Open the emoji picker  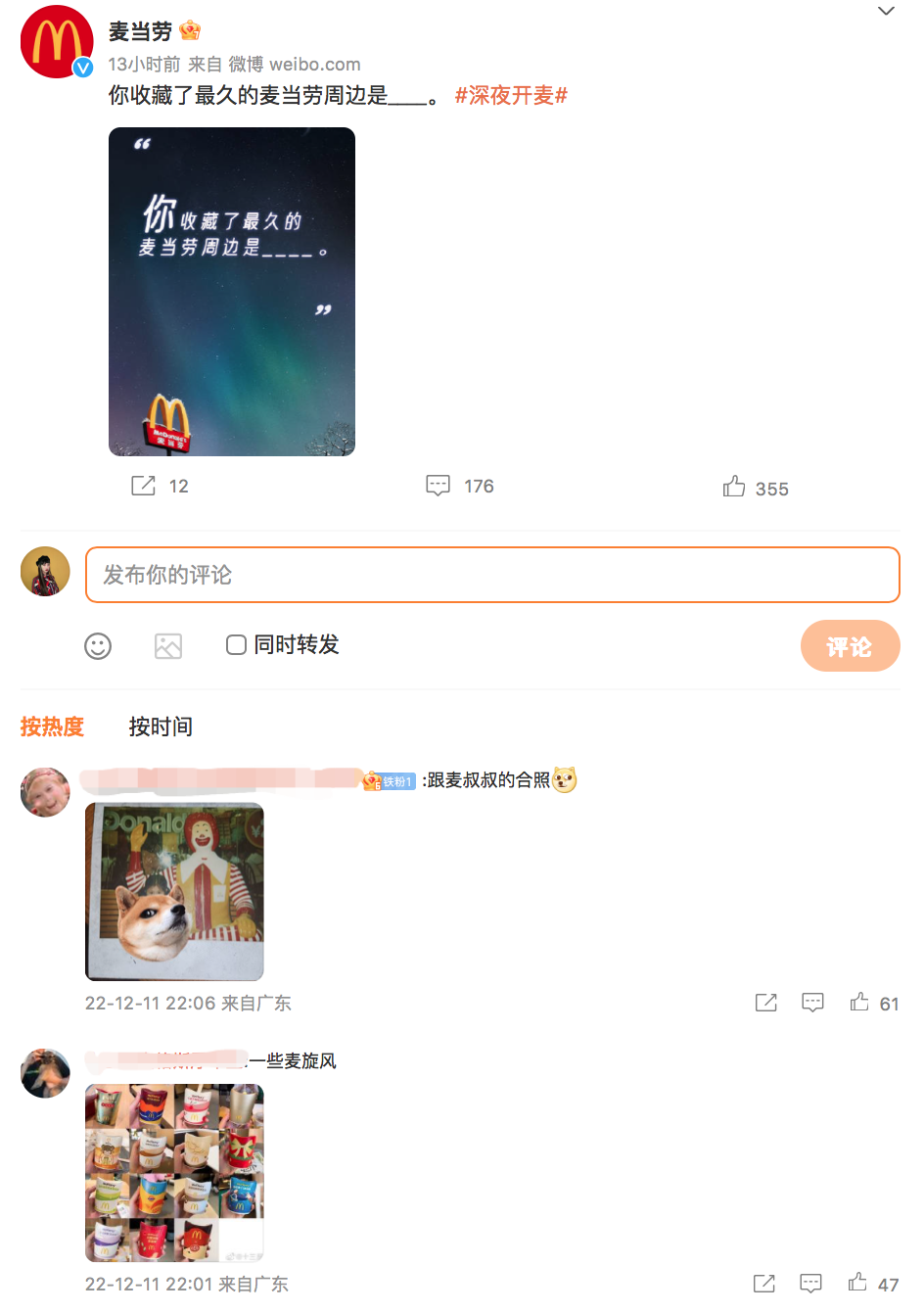98,646
